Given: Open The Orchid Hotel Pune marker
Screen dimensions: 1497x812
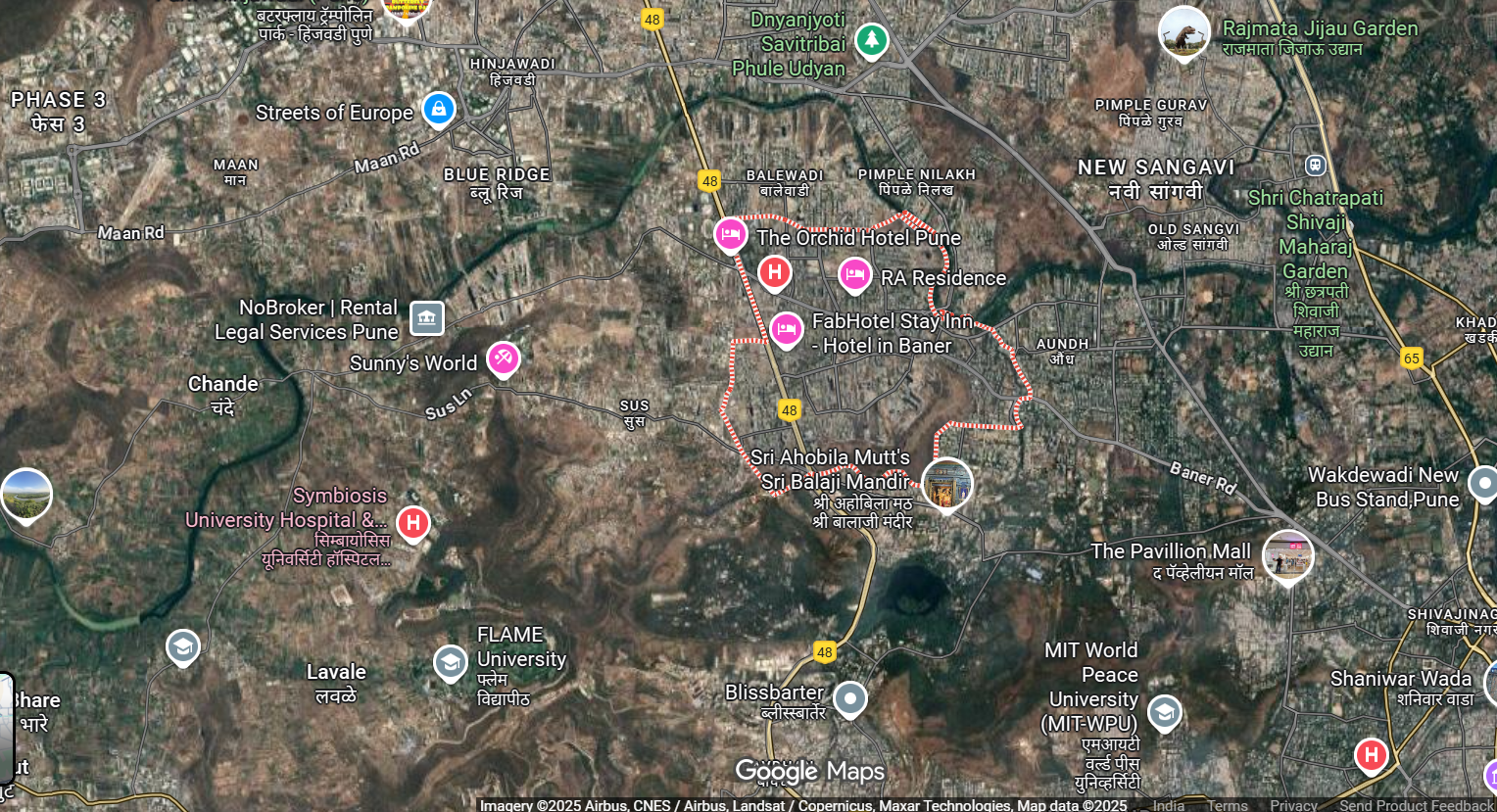Looking at the screenshot, I should click(x=730, y=235).
